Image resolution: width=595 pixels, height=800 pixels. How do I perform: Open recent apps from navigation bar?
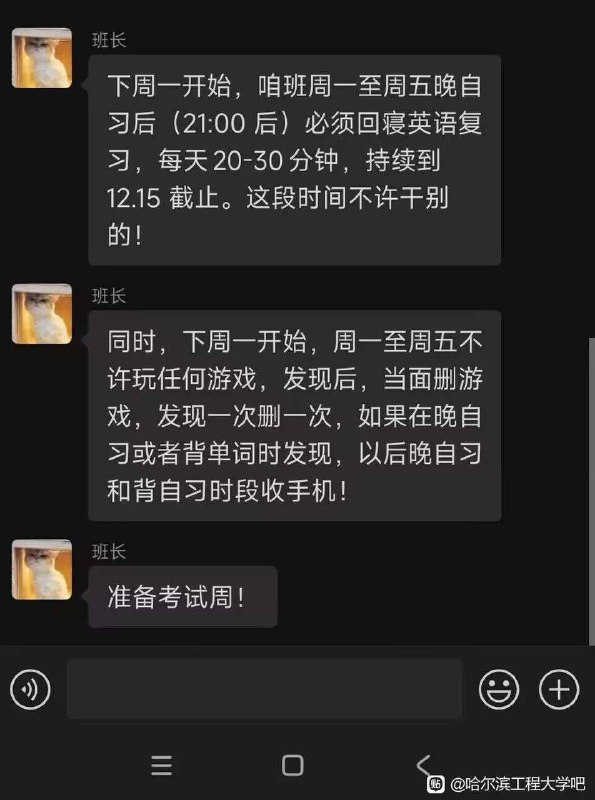click(162, 765)
